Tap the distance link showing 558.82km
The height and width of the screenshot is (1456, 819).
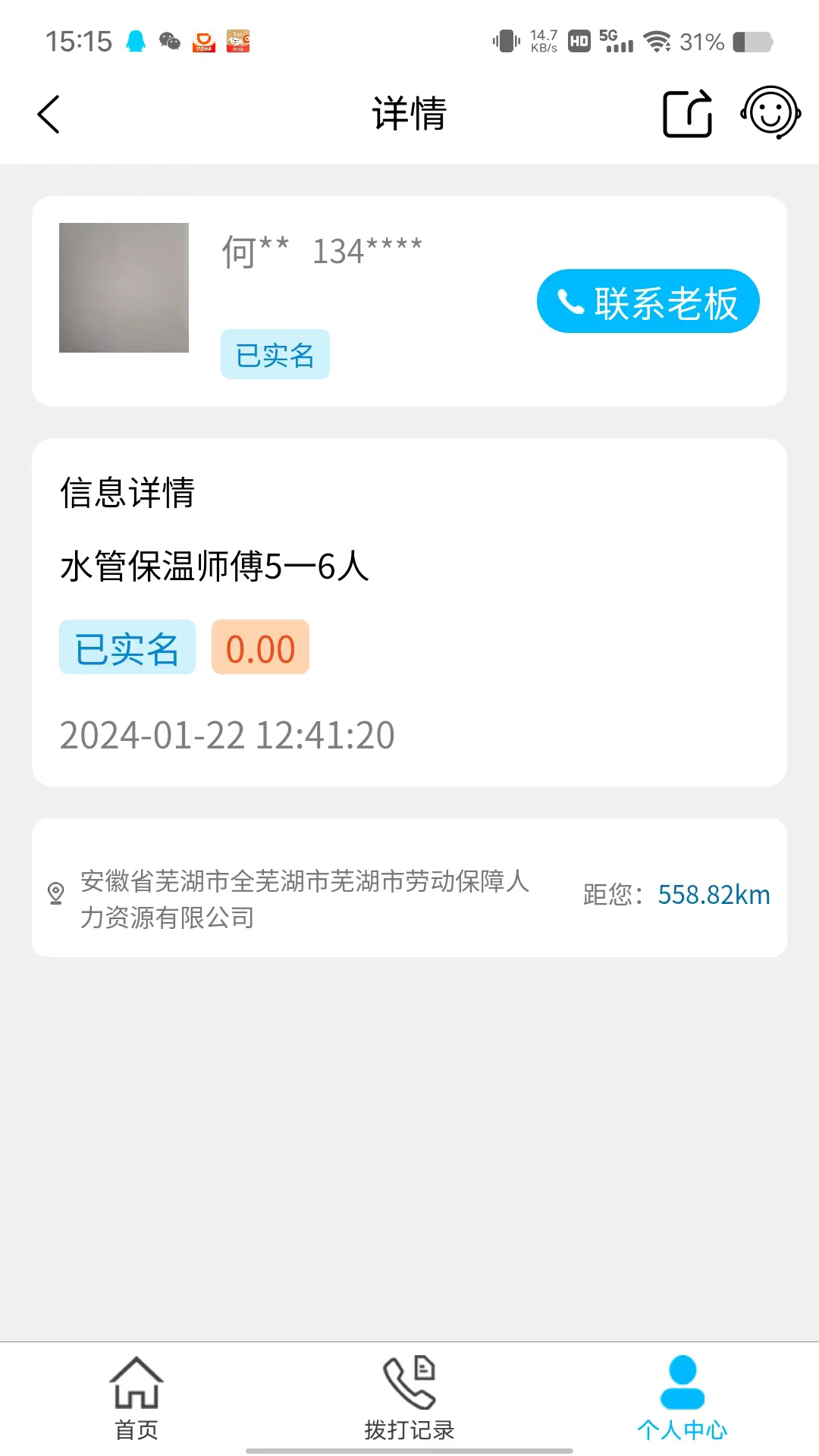tap(714, 894)
